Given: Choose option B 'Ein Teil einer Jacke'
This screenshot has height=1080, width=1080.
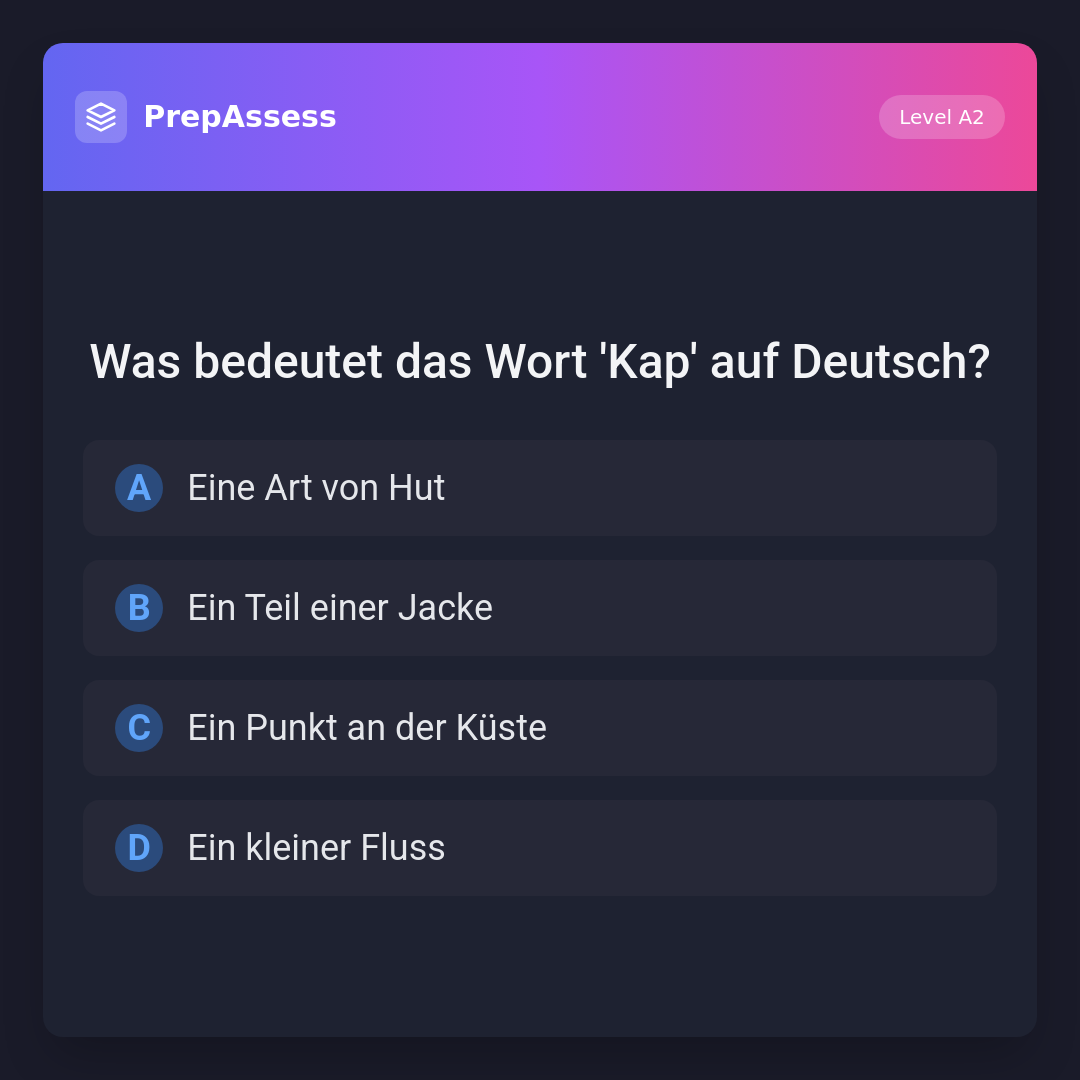Looking at the screenshot, I should coord(540,608).
